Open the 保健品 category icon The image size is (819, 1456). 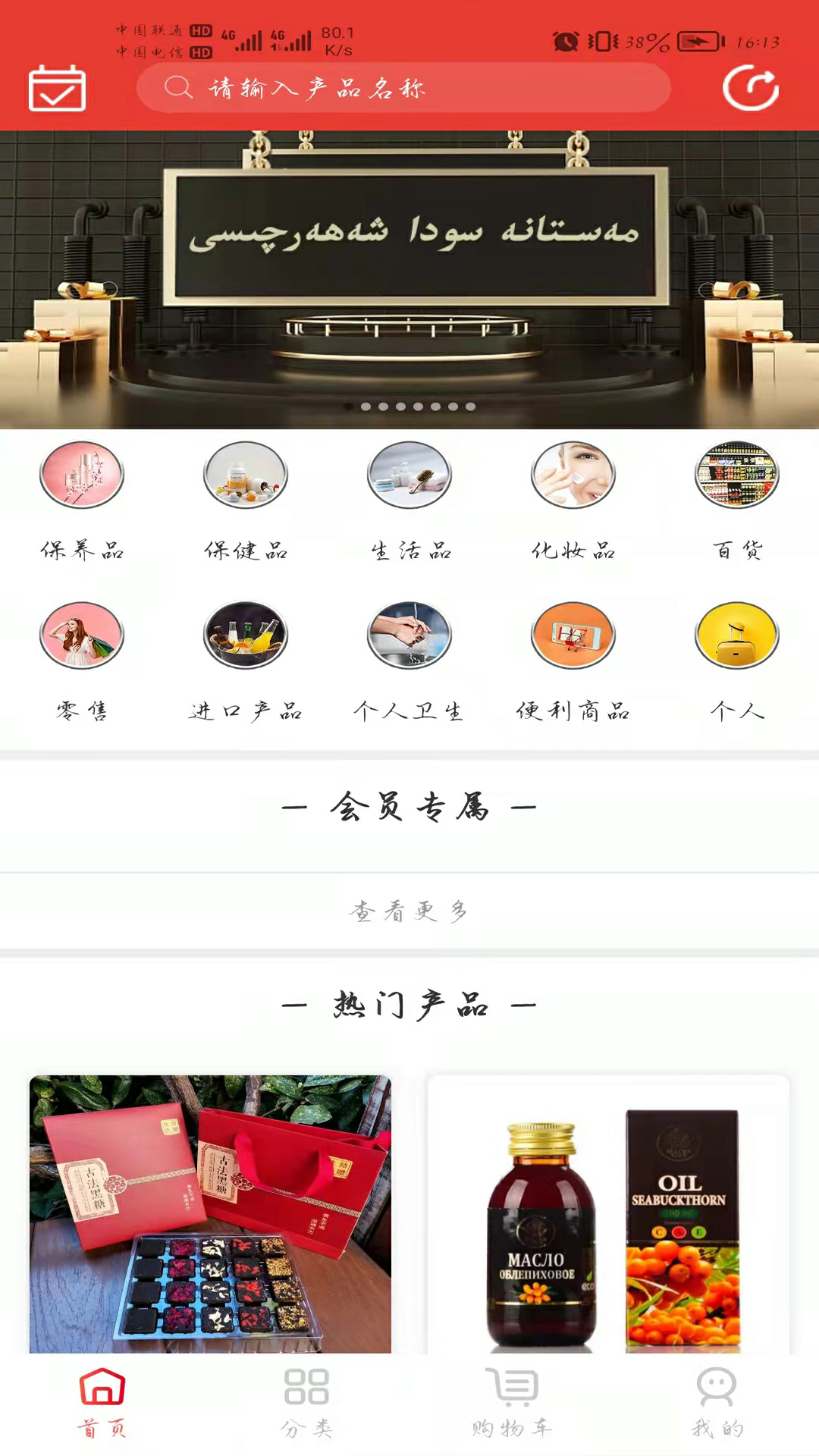245,474
